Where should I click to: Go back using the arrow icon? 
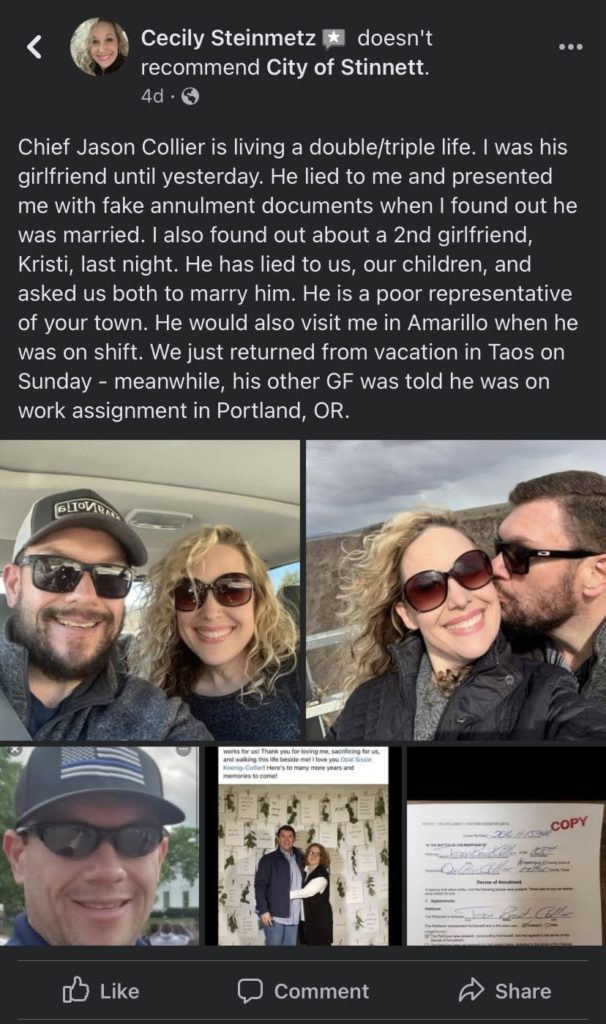(35, 47)
